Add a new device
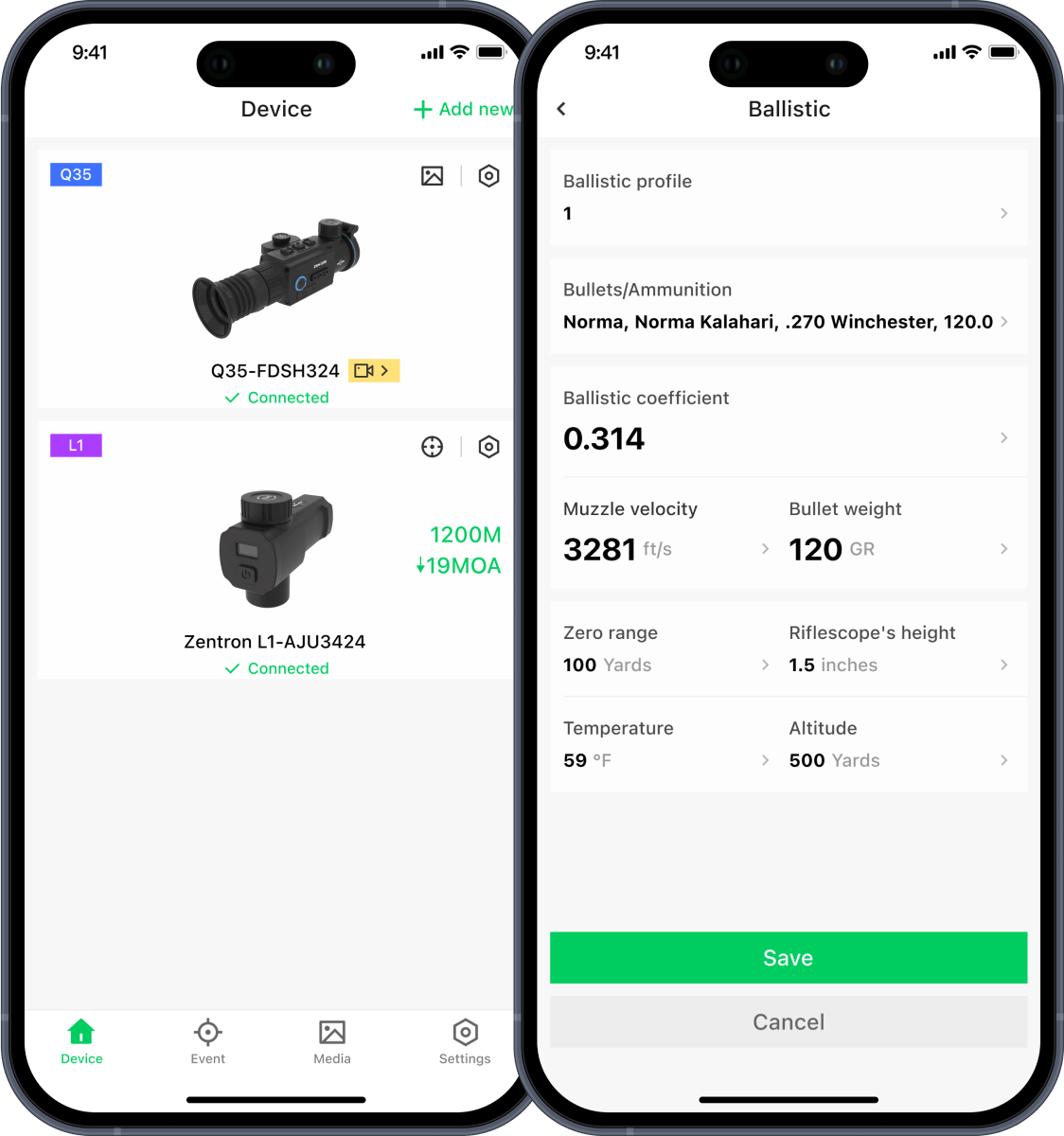The image size is (1064, 1136). [463, 110]
